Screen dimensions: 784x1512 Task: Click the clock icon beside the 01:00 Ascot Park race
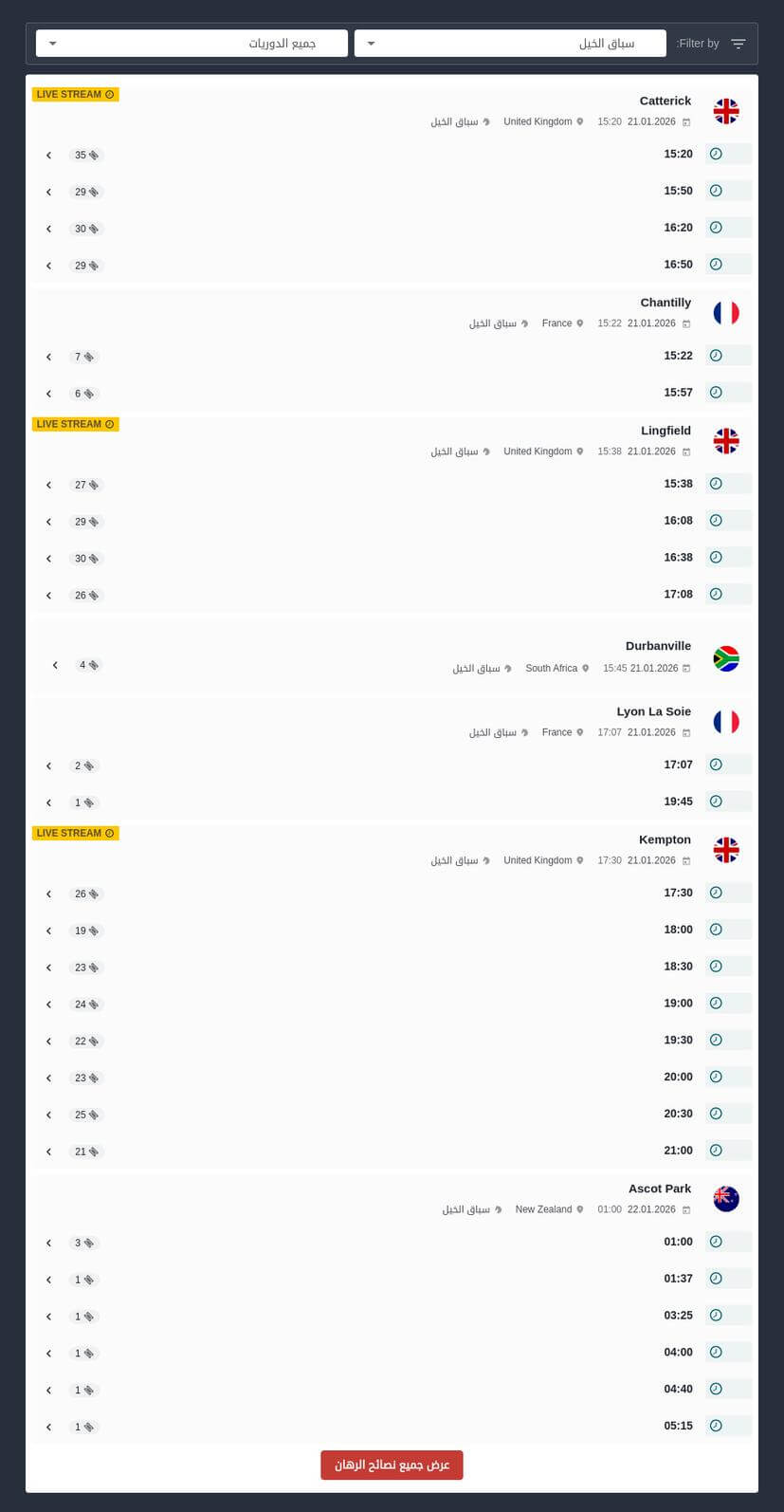point(716,1241)
